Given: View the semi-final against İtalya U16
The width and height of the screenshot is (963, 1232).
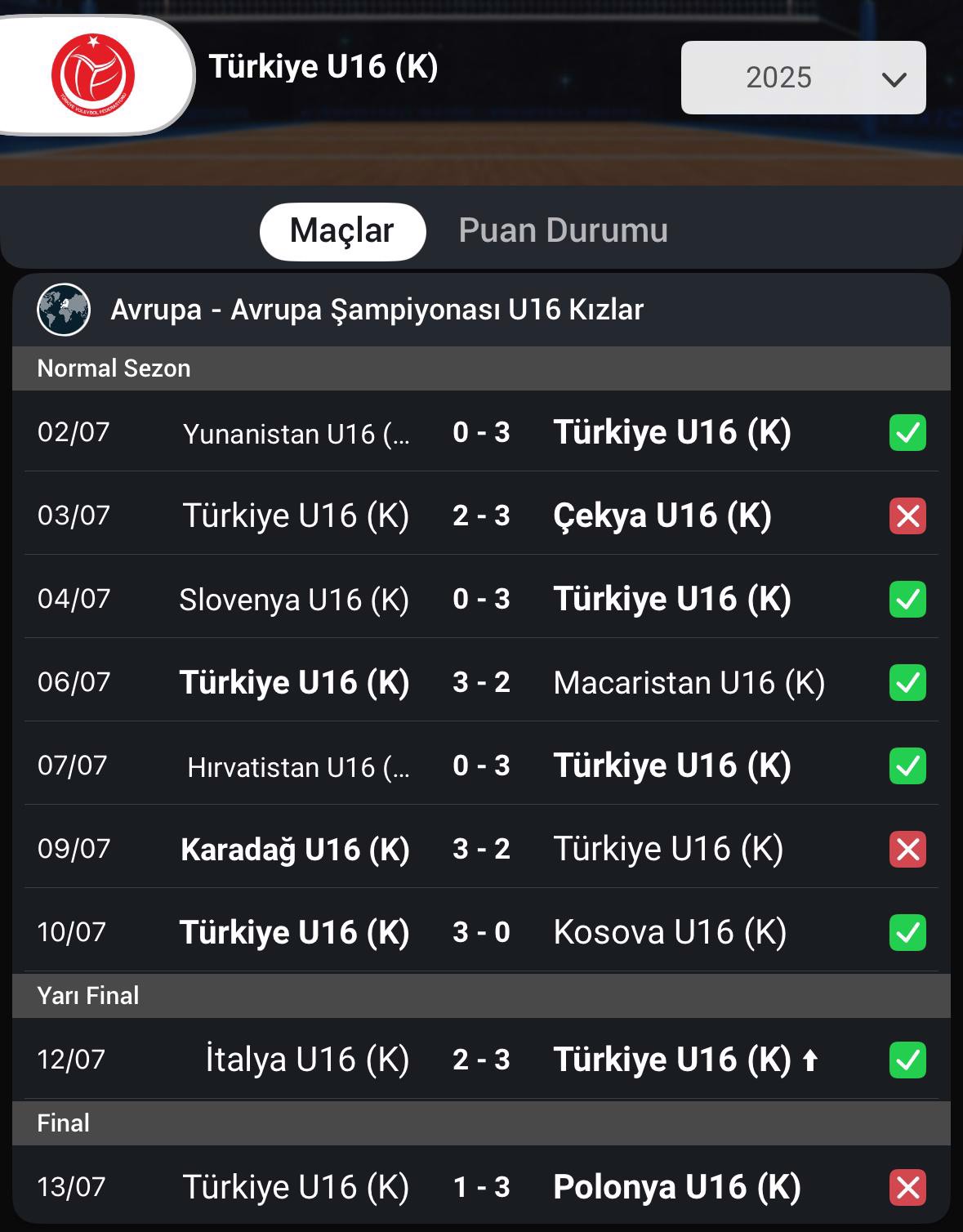Looking at the screenshot, I should click(x=481, y=1060).
